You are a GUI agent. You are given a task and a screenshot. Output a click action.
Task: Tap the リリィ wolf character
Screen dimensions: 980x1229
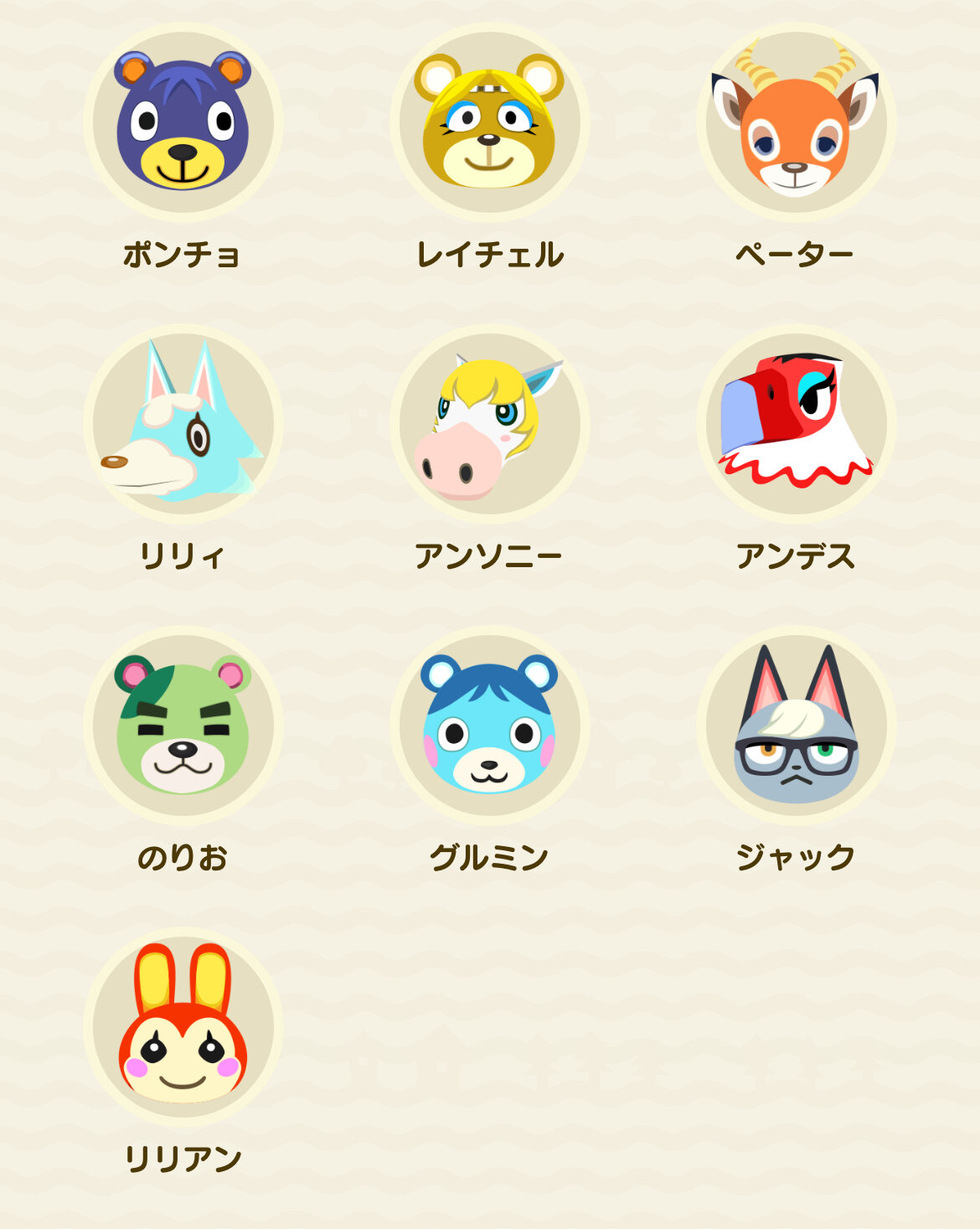[x=183, y=424]
